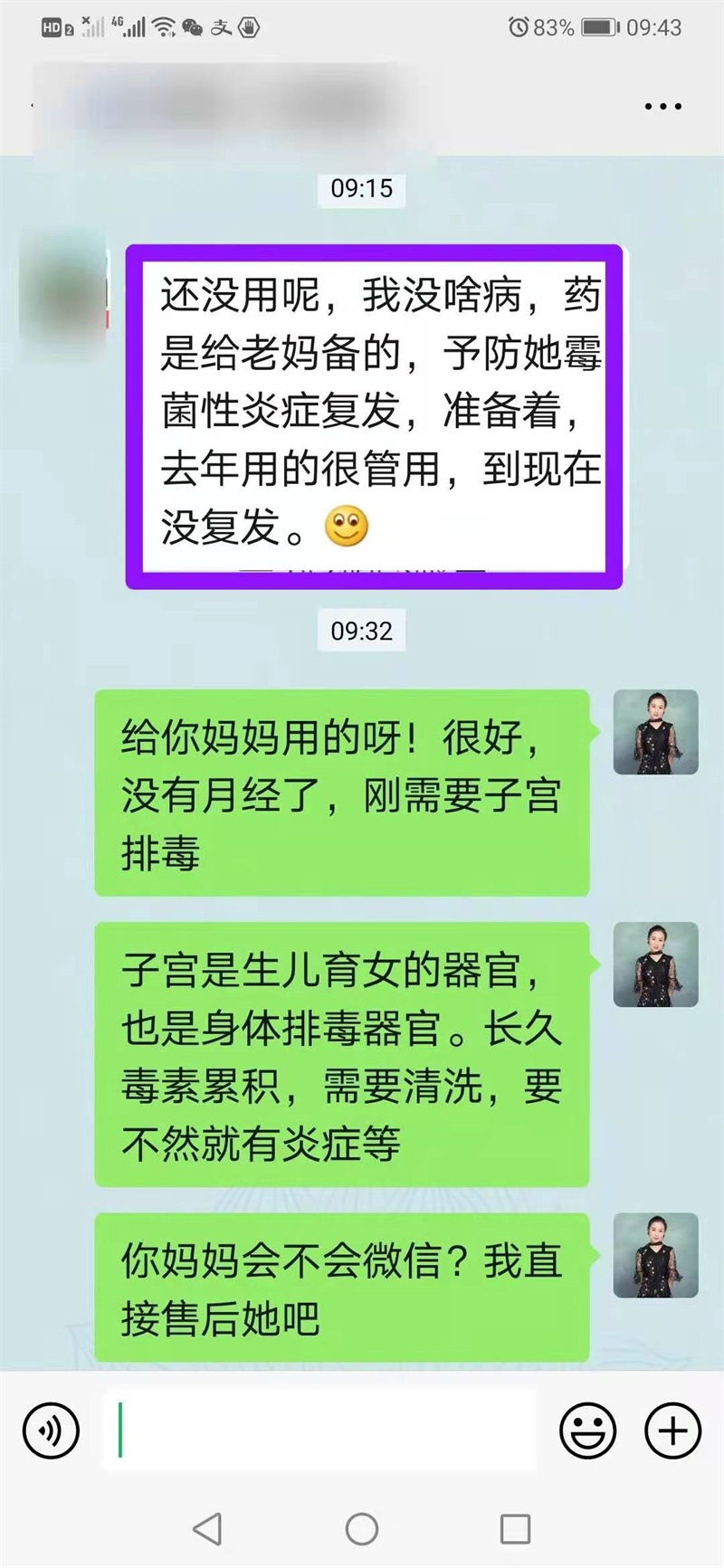Open recent apps with square button
Screen dimensions: 724x1568
515,1529
